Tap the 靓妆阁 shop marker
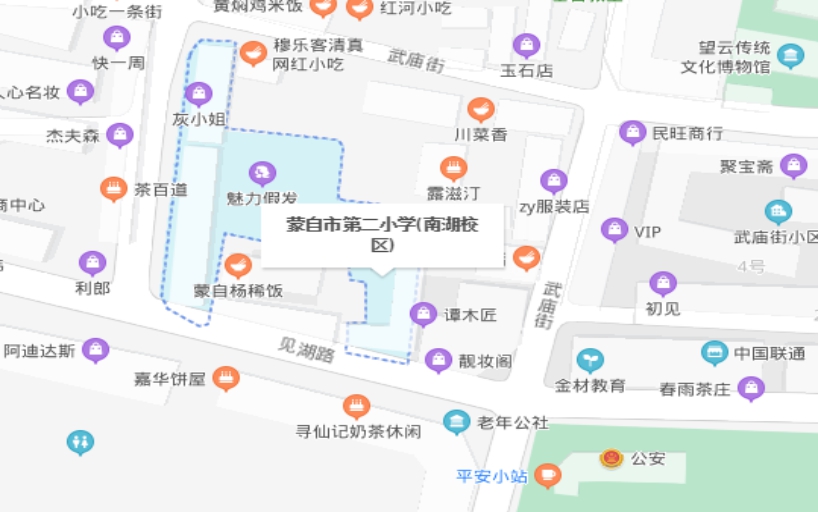 [438, 360]
